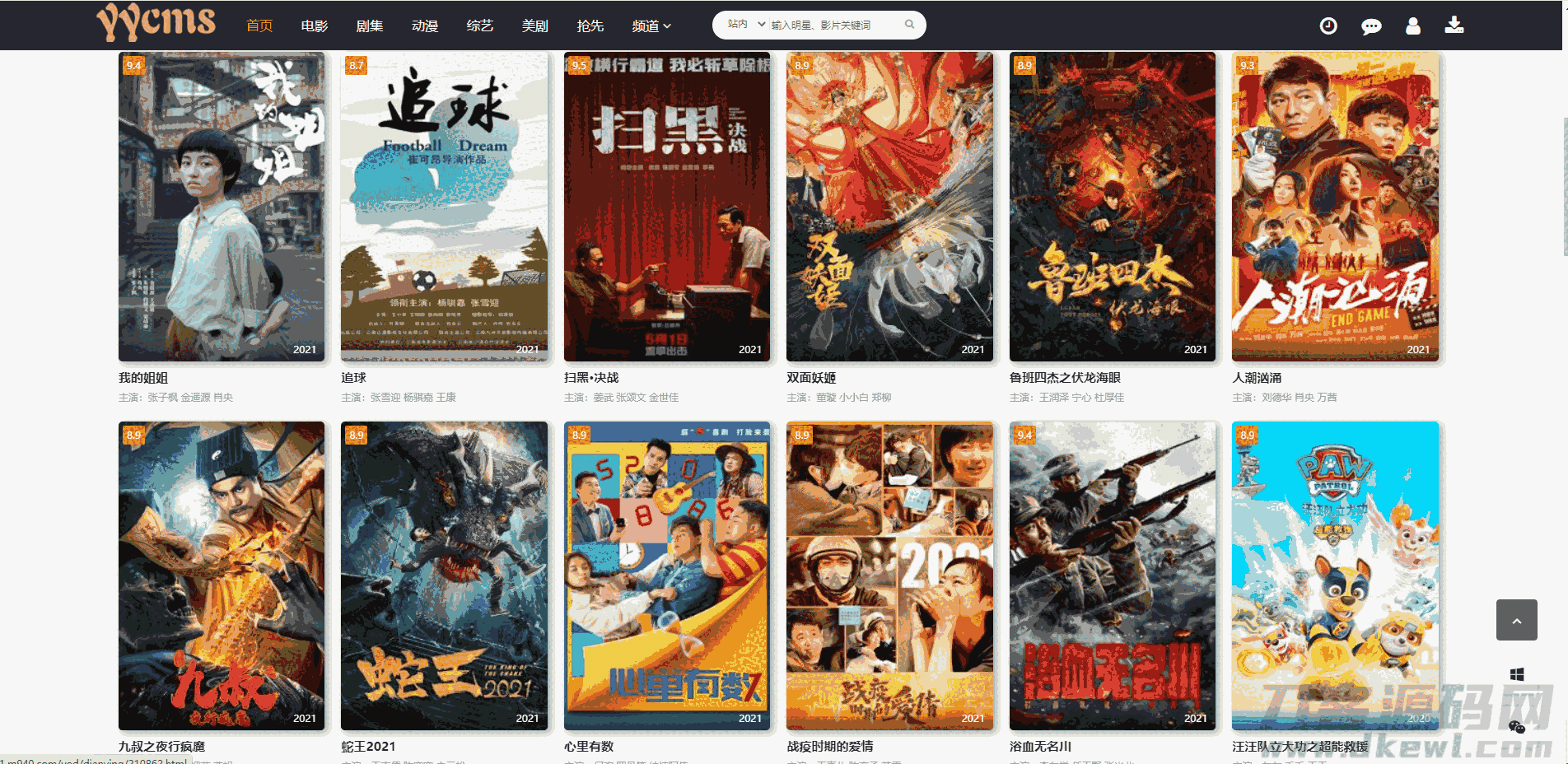
Task: Switch to the 电影 nav tab
Action: pos(315,26)
